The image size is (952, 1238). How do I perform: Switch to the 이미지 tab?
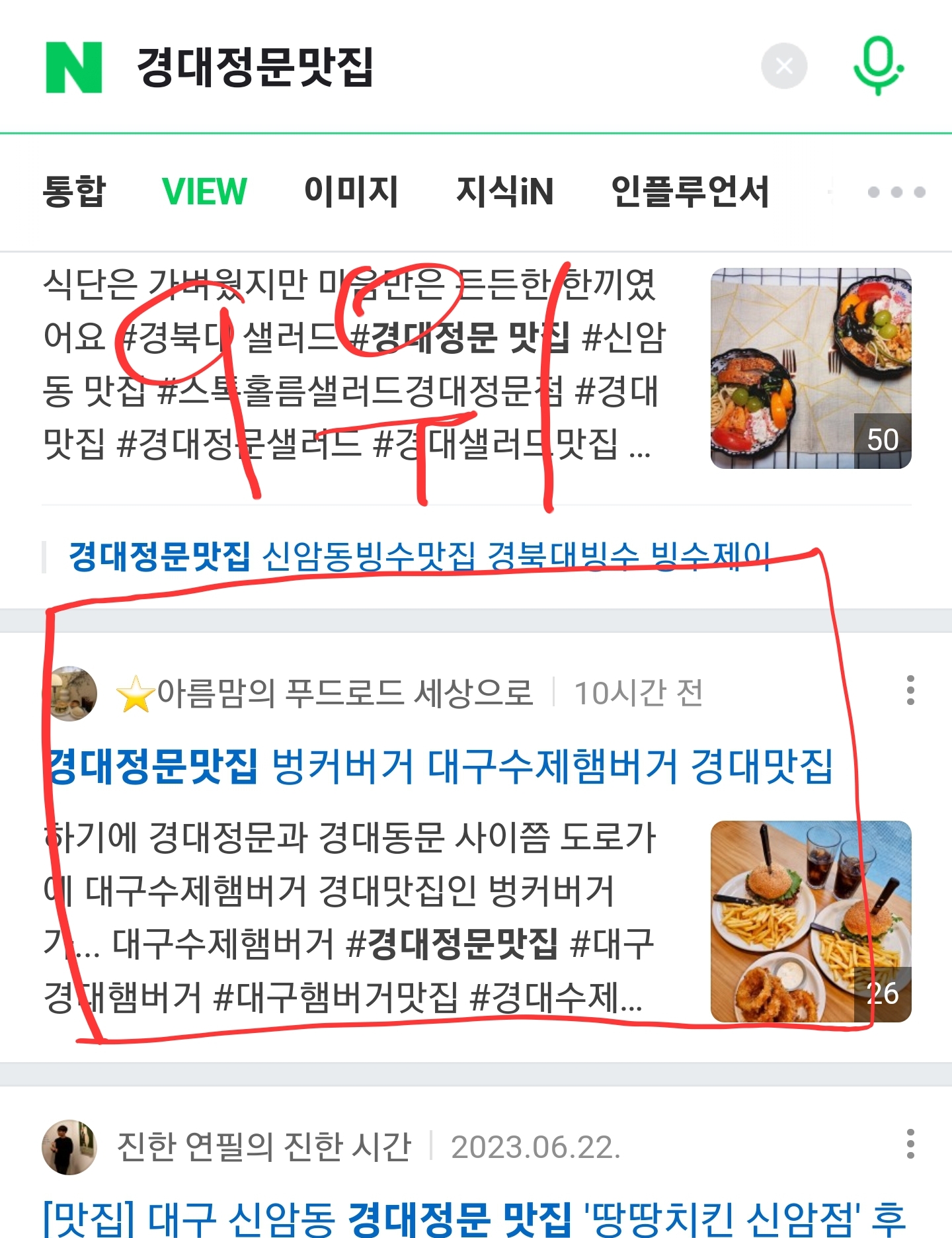coord(351,192)
